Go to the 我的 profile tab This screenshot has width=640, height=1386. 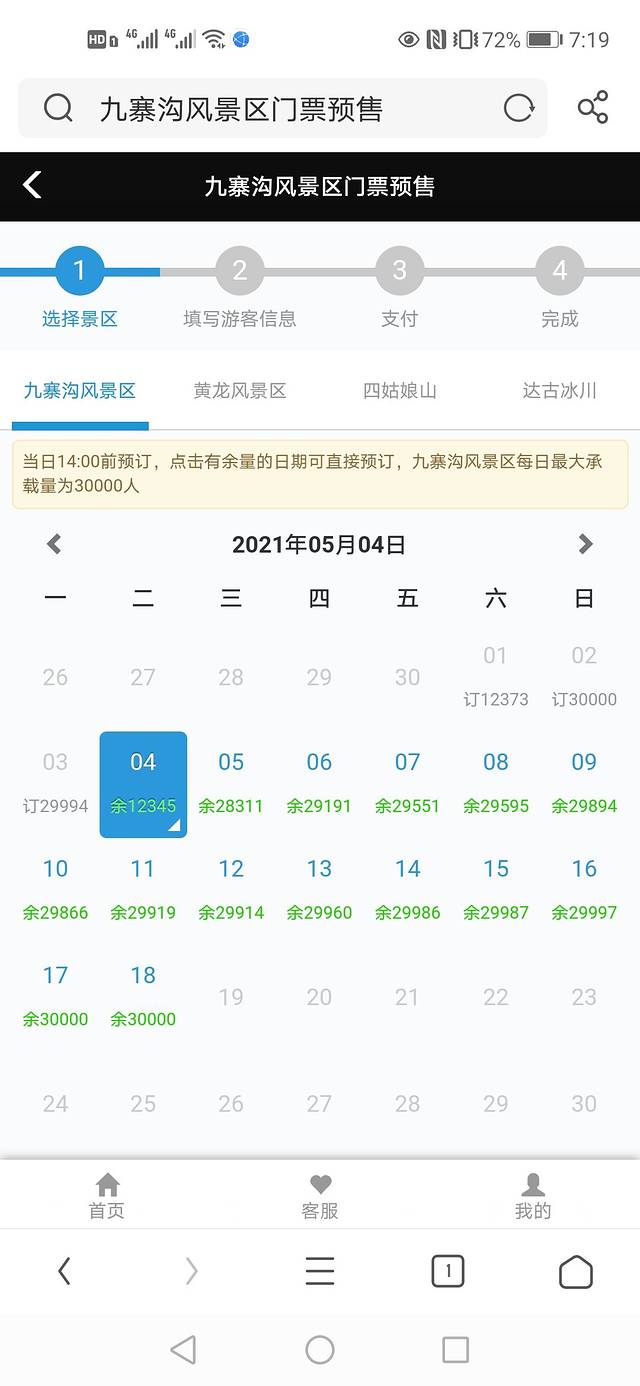[x=533, y=1196]
